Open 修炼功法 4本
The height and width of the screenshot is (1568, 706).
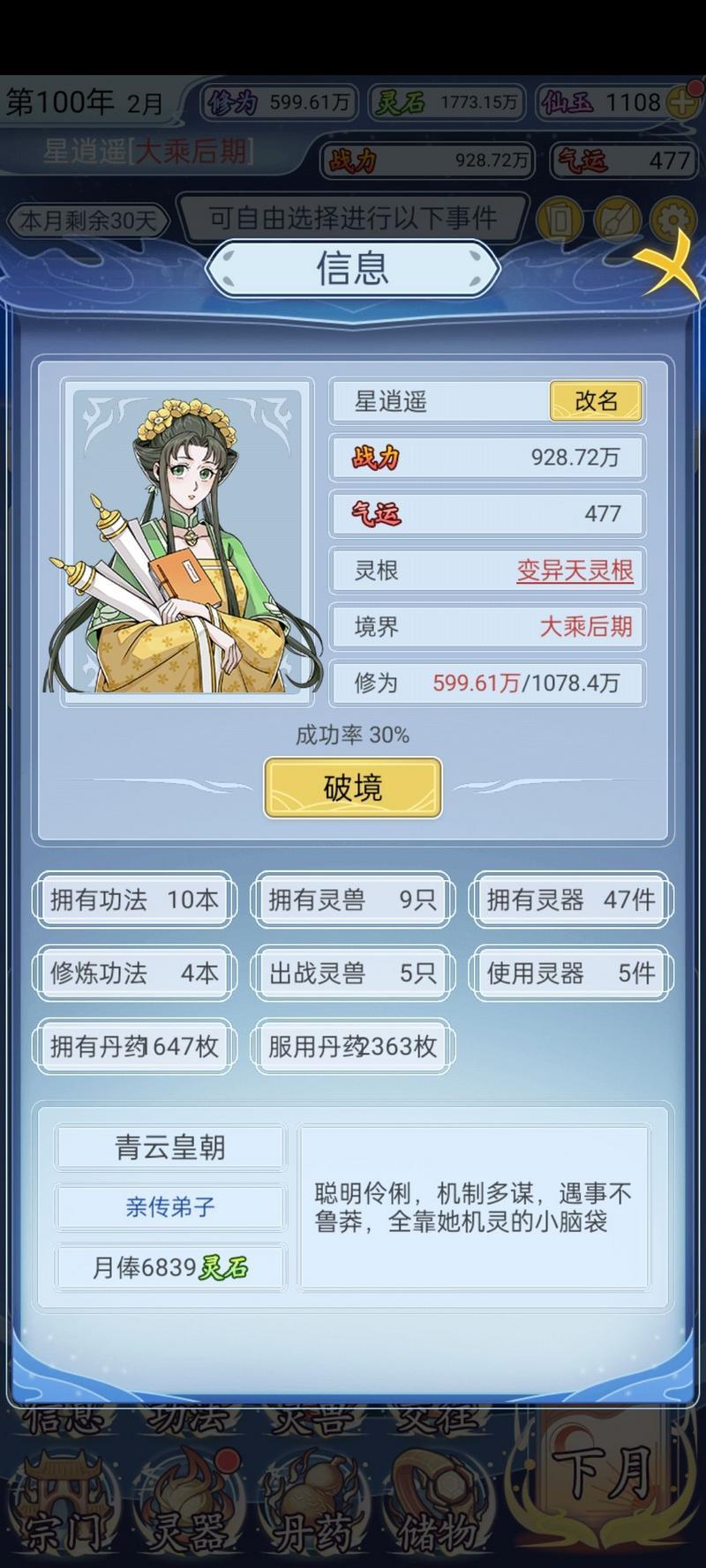[134, 973]
